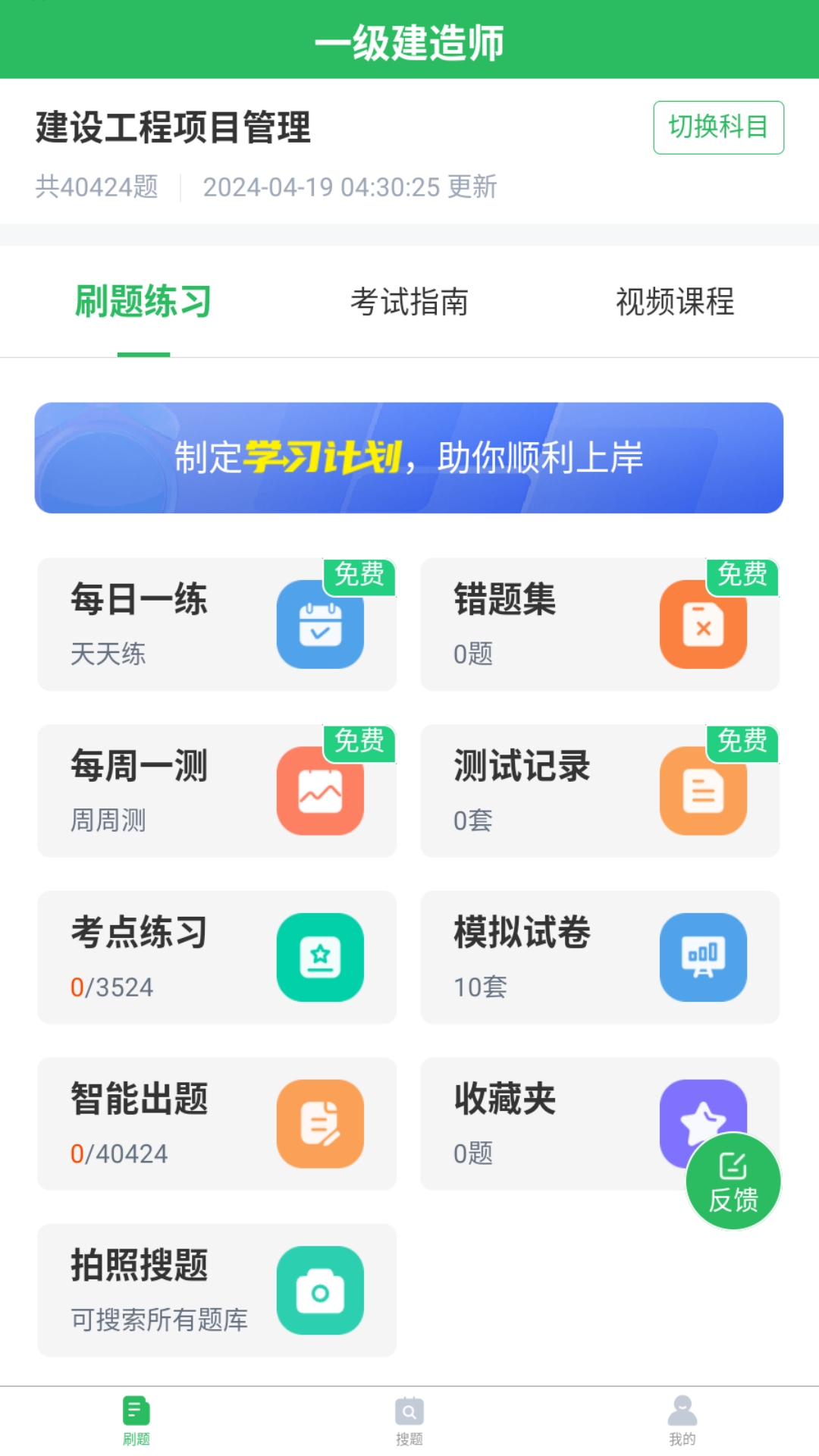Open the 测试记录 document icon
The height and width of the screenshot is (1456, 819).
point(703,790)
